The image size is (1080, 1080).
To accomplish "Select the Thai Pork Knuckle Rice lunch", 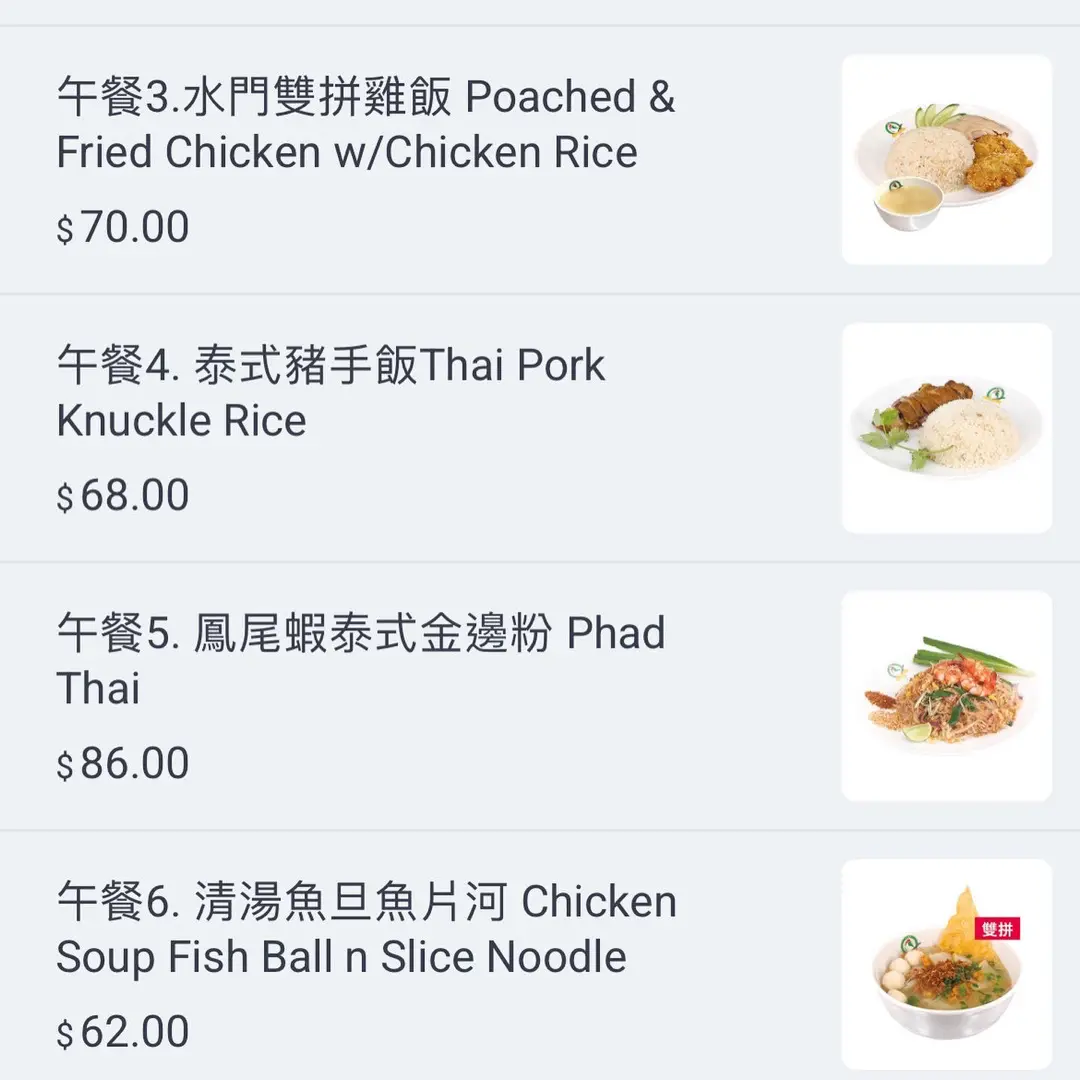I will pos(330,393).
